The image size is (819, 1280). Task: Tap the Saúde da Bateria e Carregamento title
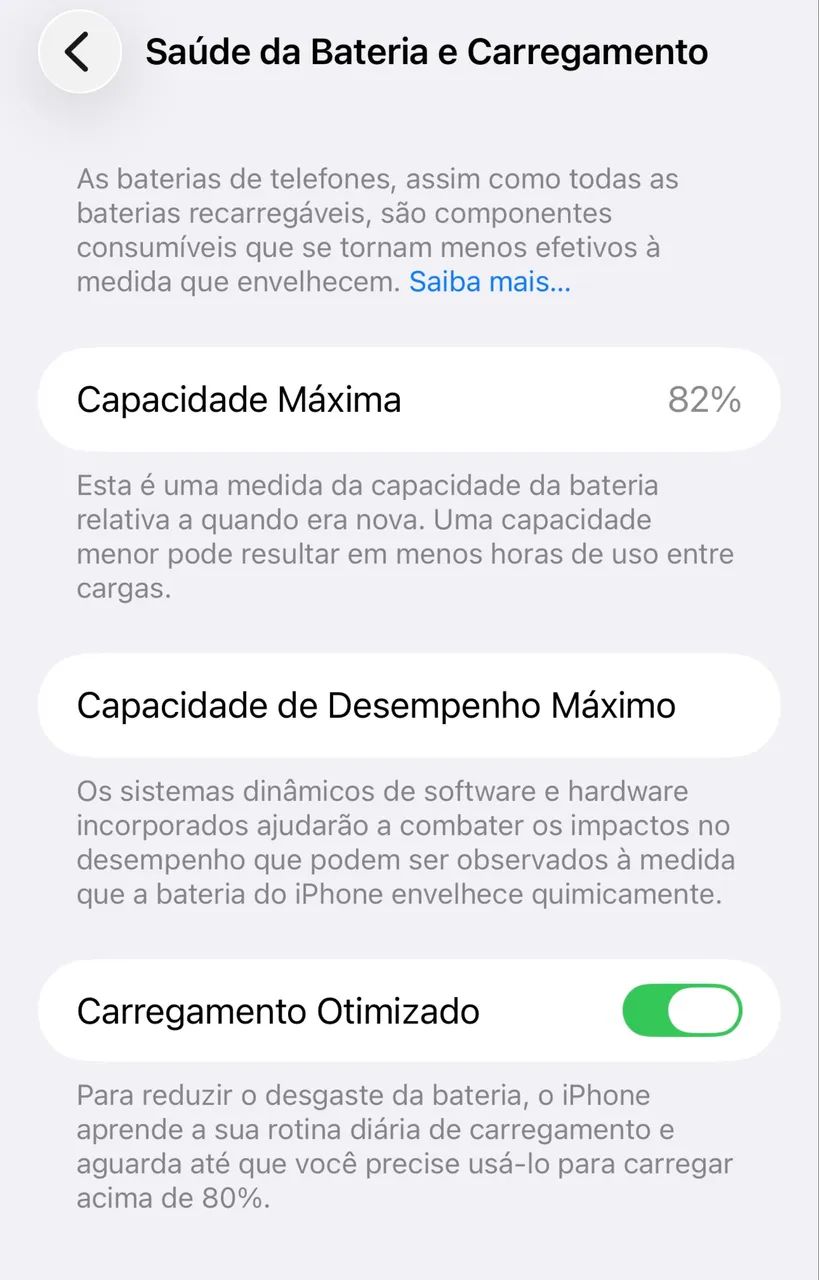[x=427, y=51]
